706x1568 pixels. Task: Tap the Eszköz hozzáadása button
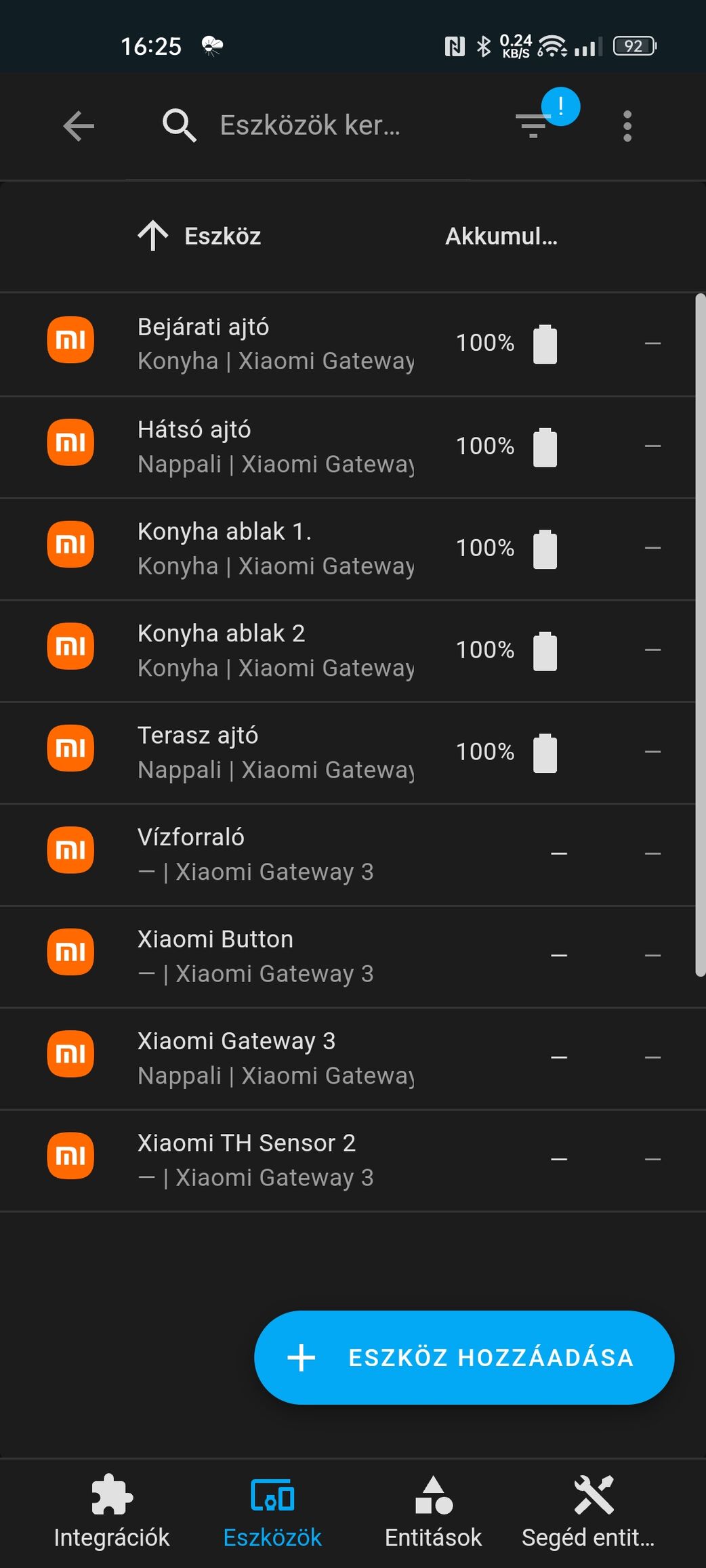[464, 1357]
